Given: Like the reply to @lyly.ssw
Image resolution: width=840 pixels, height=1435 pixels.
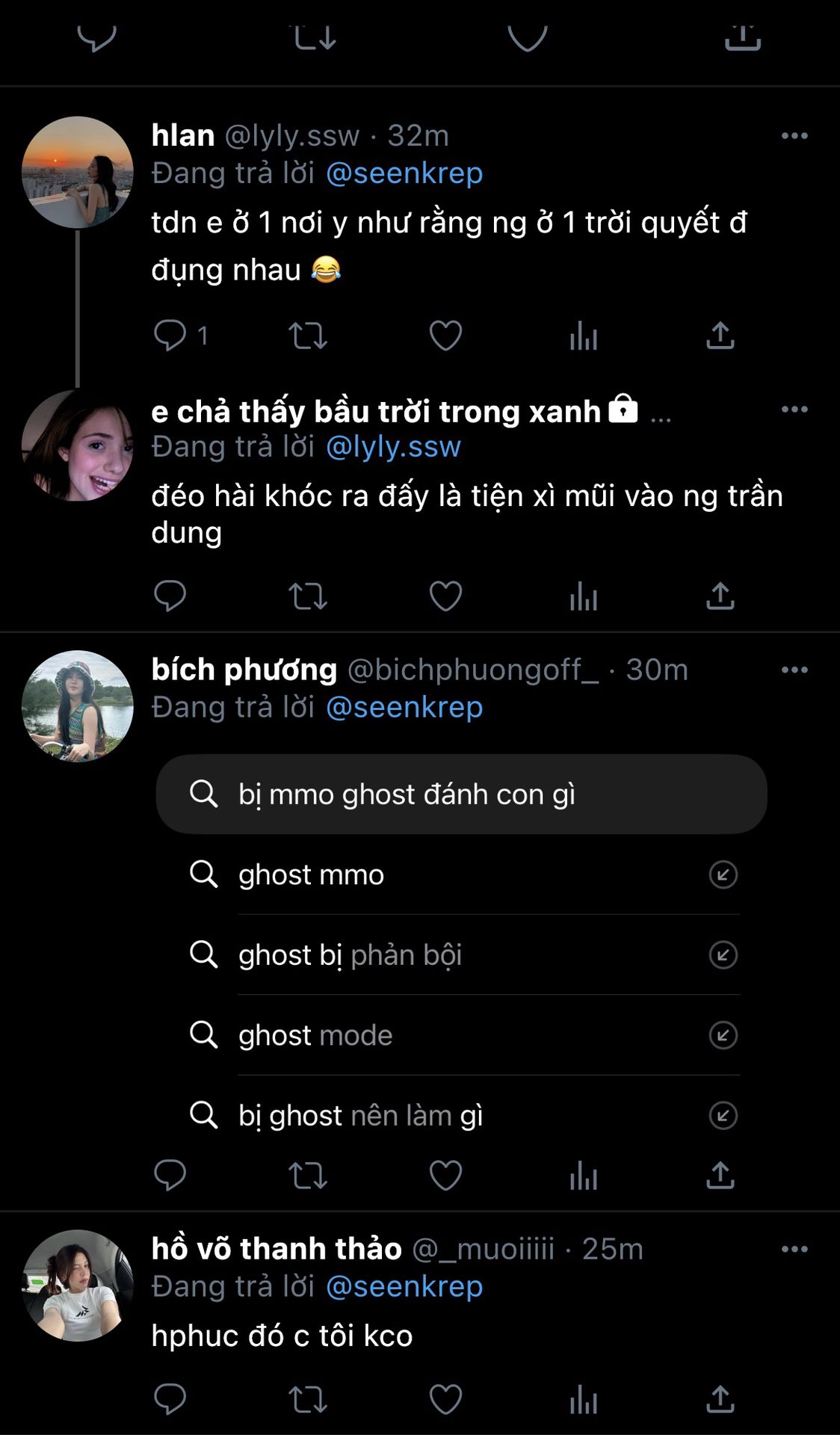Looking at the screenshot, I should point(445,596).
